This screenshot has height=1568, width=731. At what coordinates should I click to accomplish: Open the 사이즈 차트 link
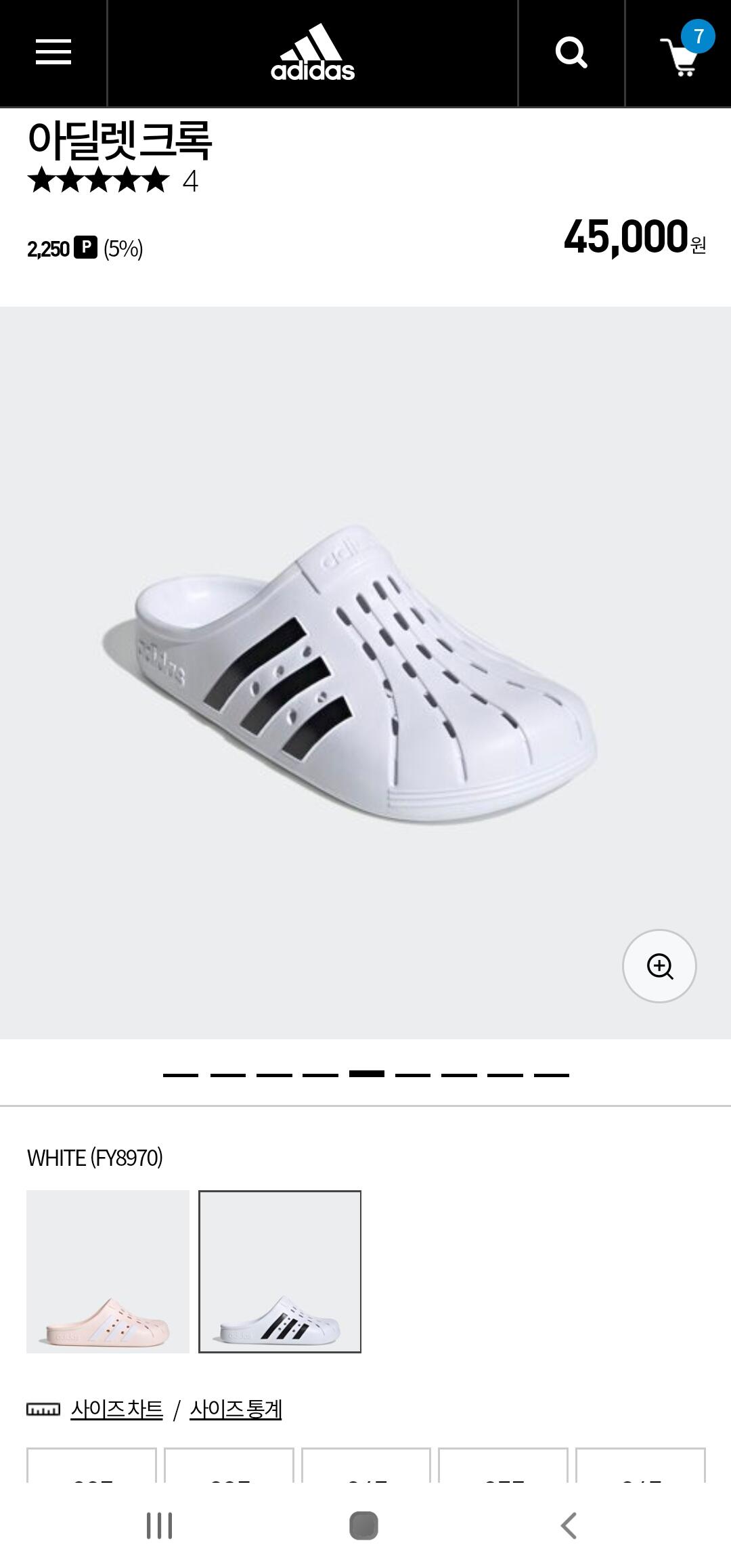117,1409
